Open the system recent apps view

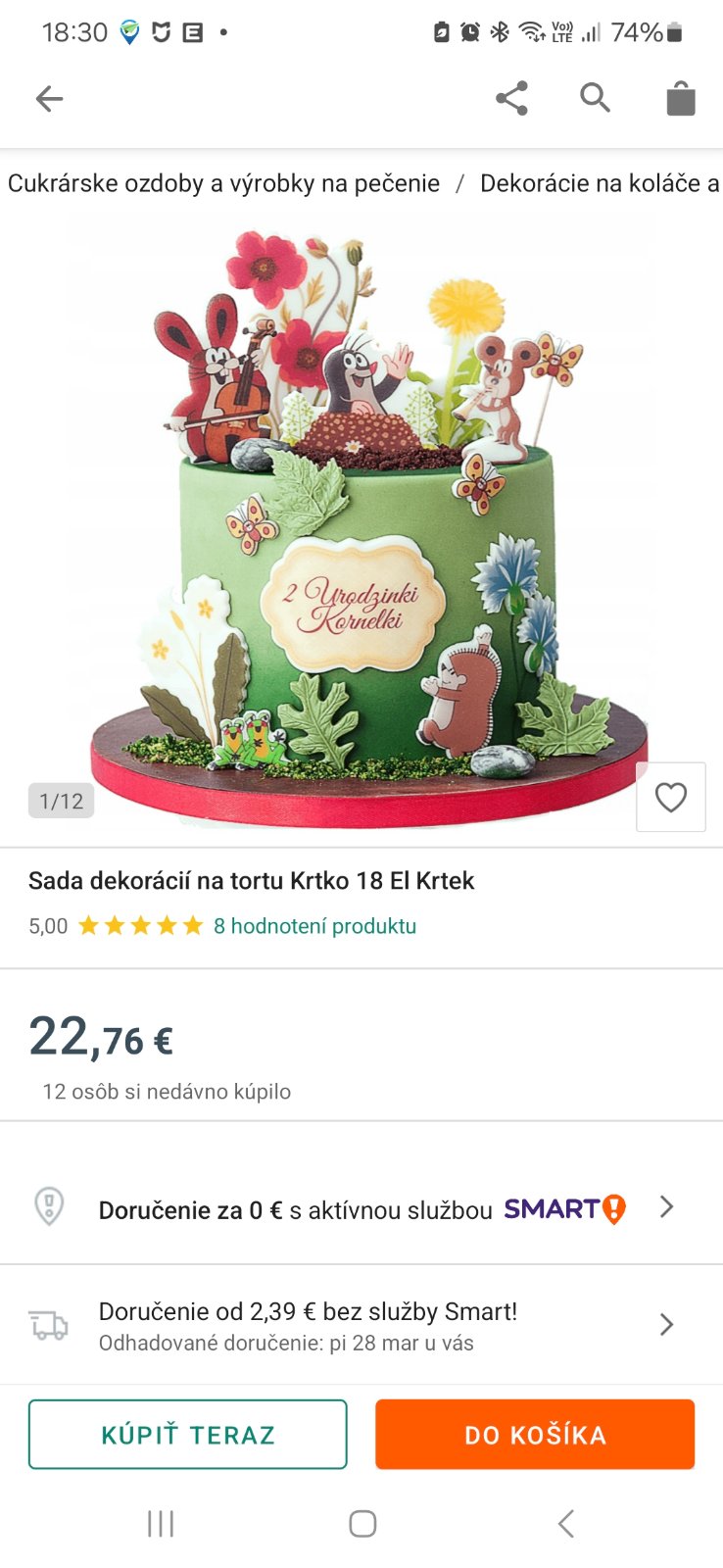pyautogui.click(x=161, y=1523)
